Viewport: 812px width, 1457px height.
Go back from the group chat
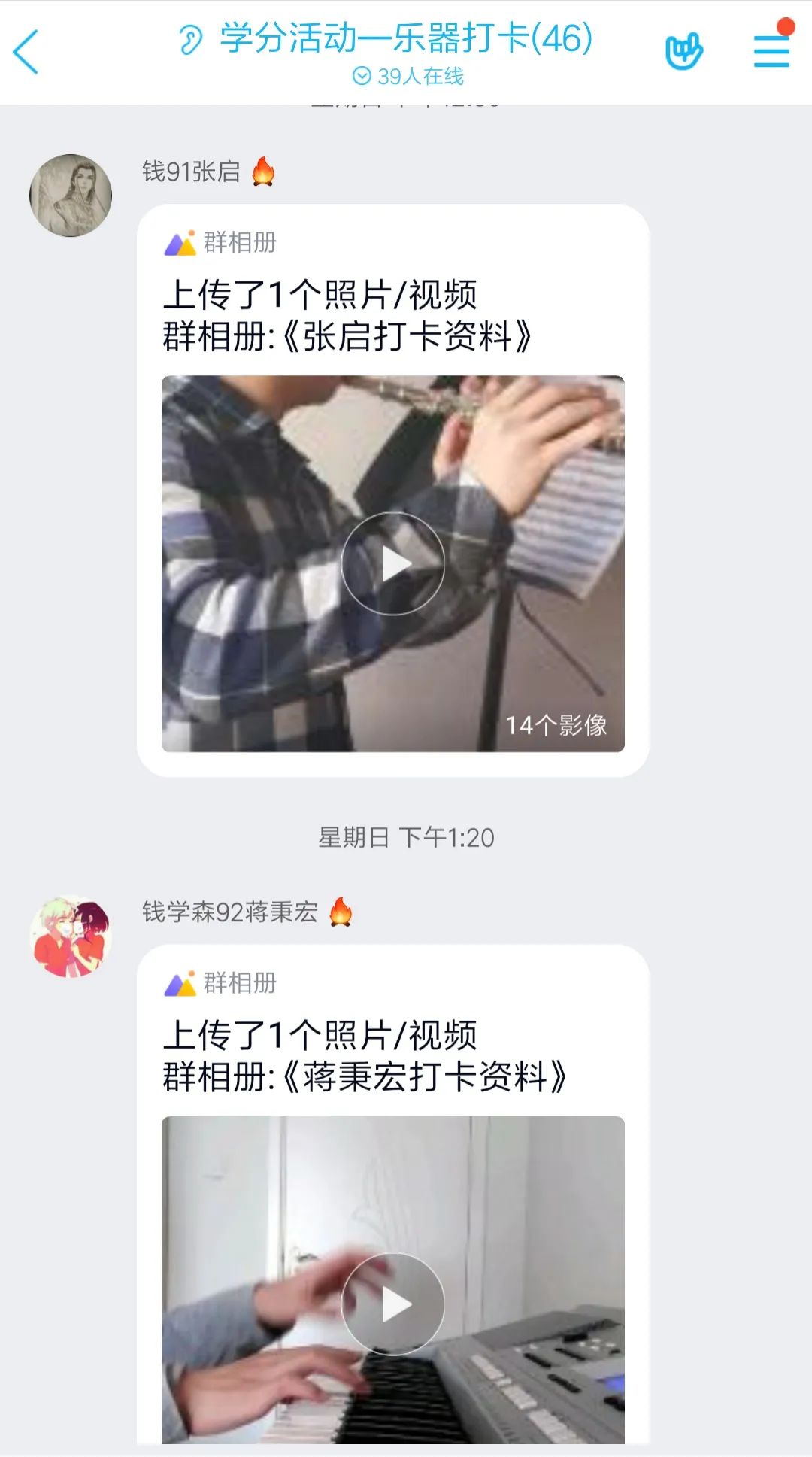26,51
